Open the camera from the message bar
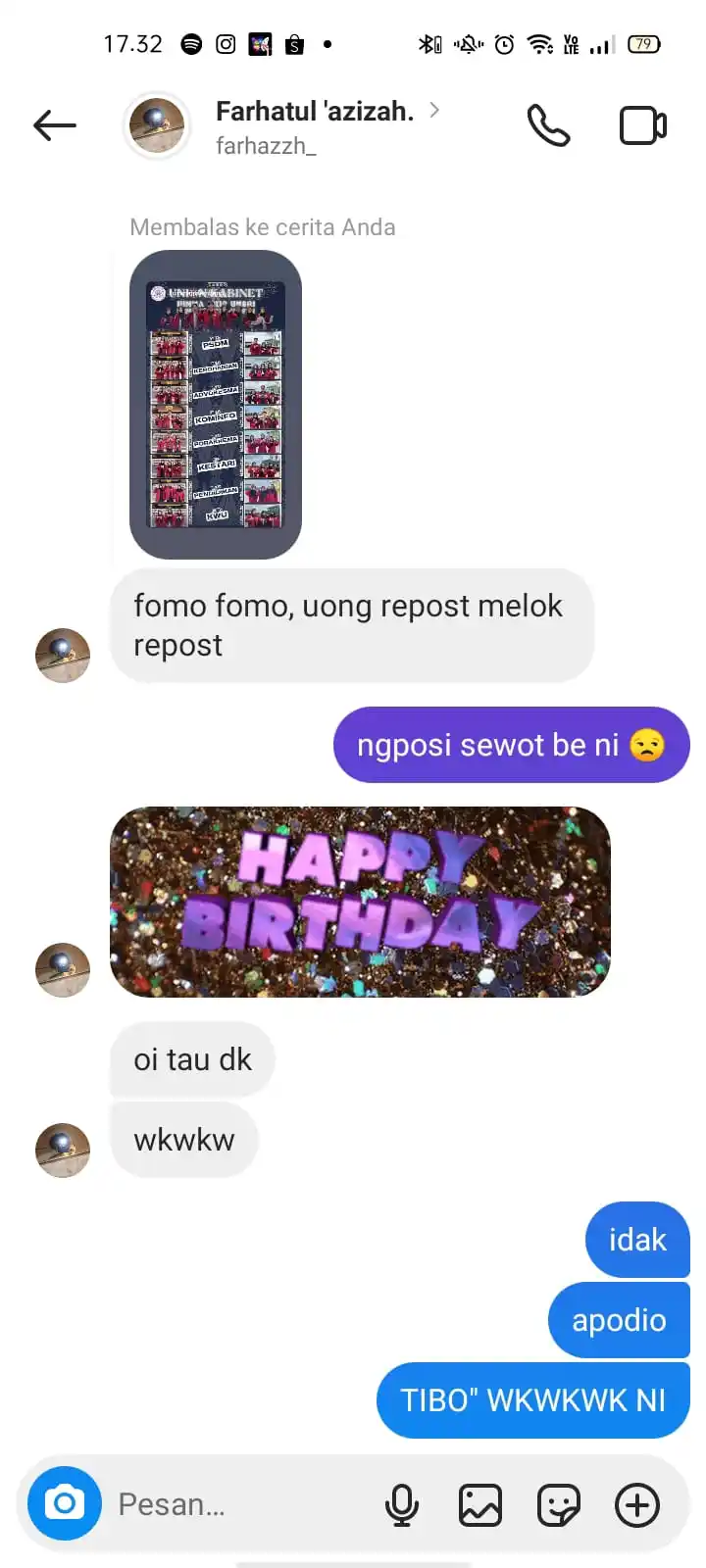Screen dimensions: 706x1568 (65, 1503)
